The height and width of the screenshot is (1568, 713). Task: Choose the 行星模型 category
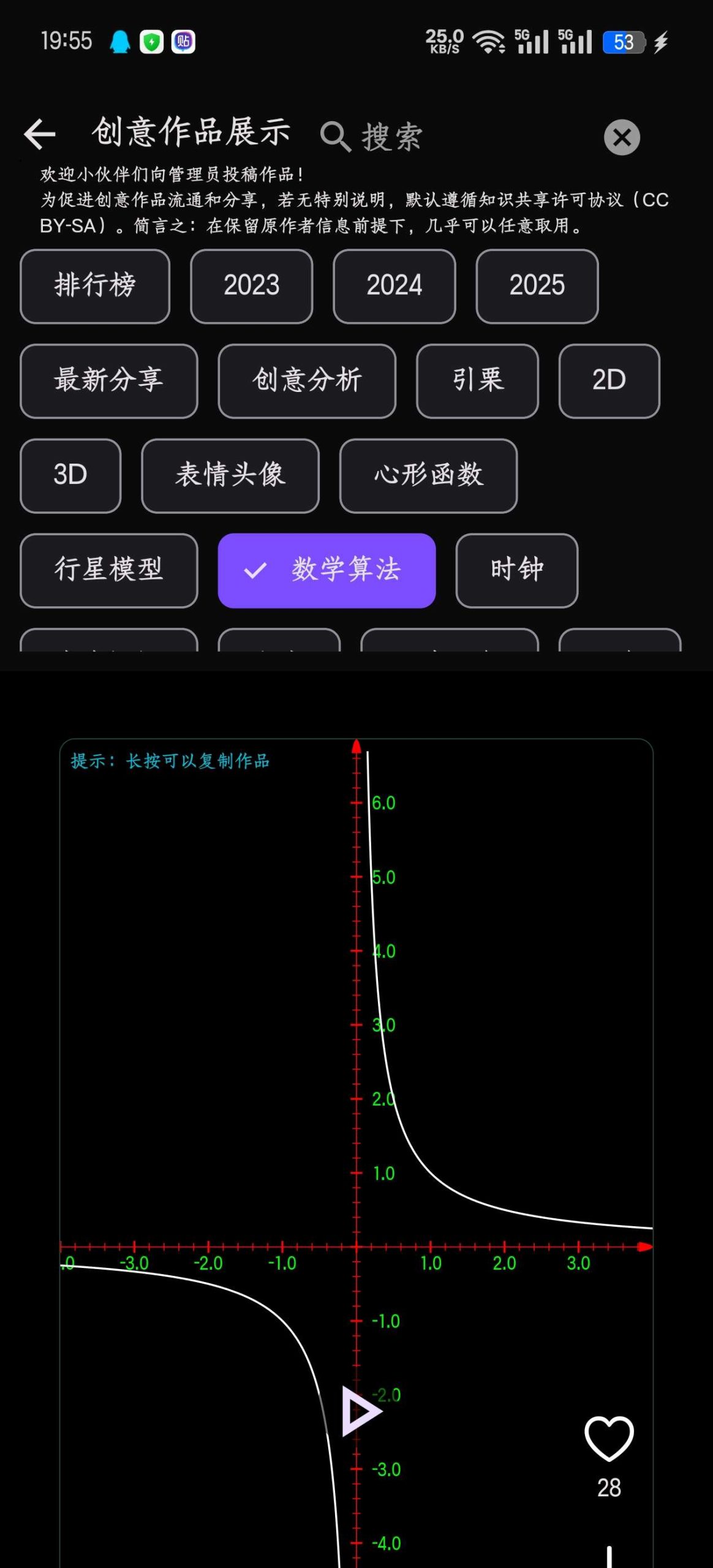109,571
